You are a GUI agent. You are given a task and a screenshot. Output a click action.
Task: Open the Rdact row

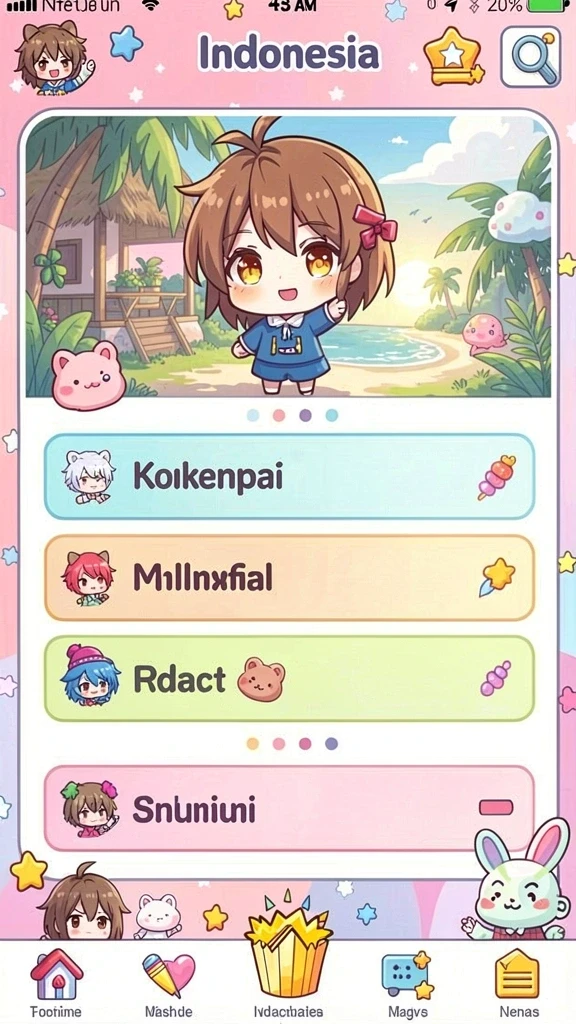(x=289, y=679)
